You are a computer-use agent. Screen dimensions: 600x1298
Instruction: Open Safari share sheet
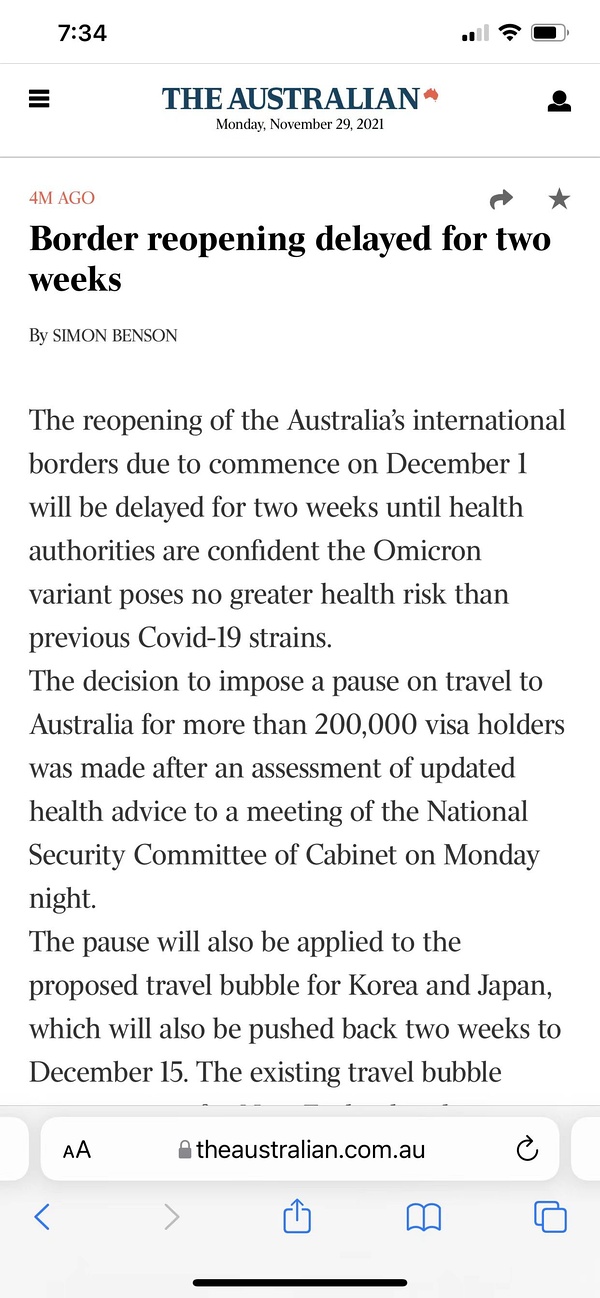click(297, 1216)
